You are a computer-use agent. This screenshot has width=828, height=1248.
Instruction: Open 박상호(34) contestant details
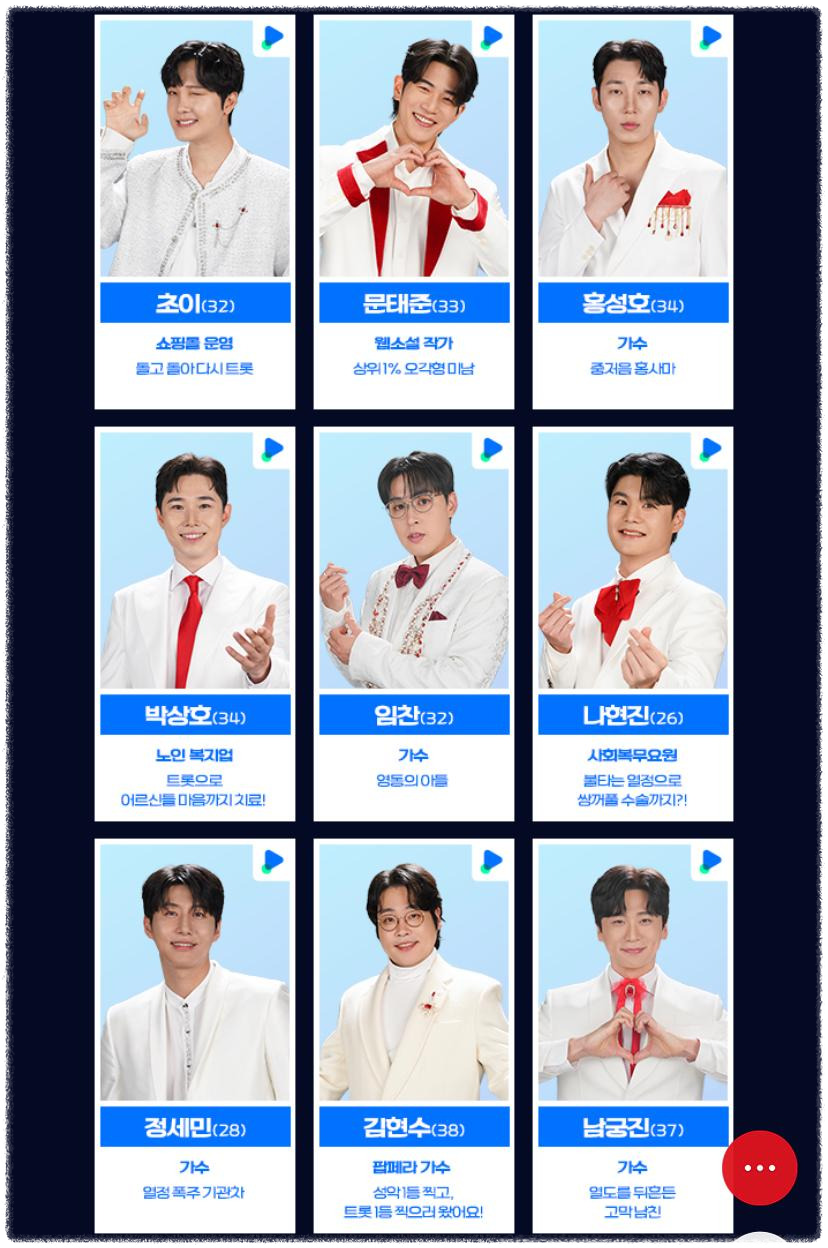tap(195, 715)
